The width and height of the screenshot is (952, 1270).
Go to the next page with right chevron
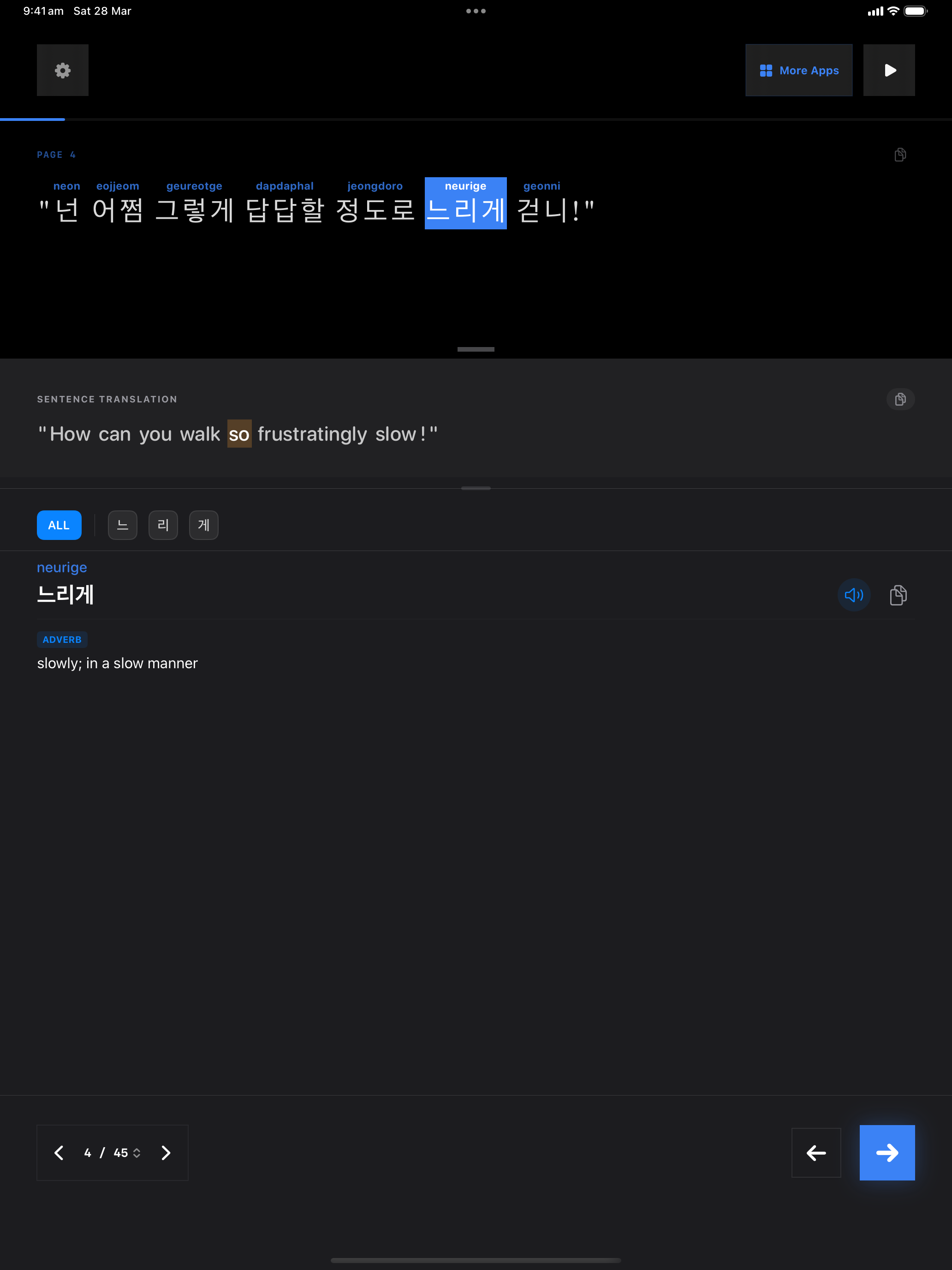(166, 1152)
